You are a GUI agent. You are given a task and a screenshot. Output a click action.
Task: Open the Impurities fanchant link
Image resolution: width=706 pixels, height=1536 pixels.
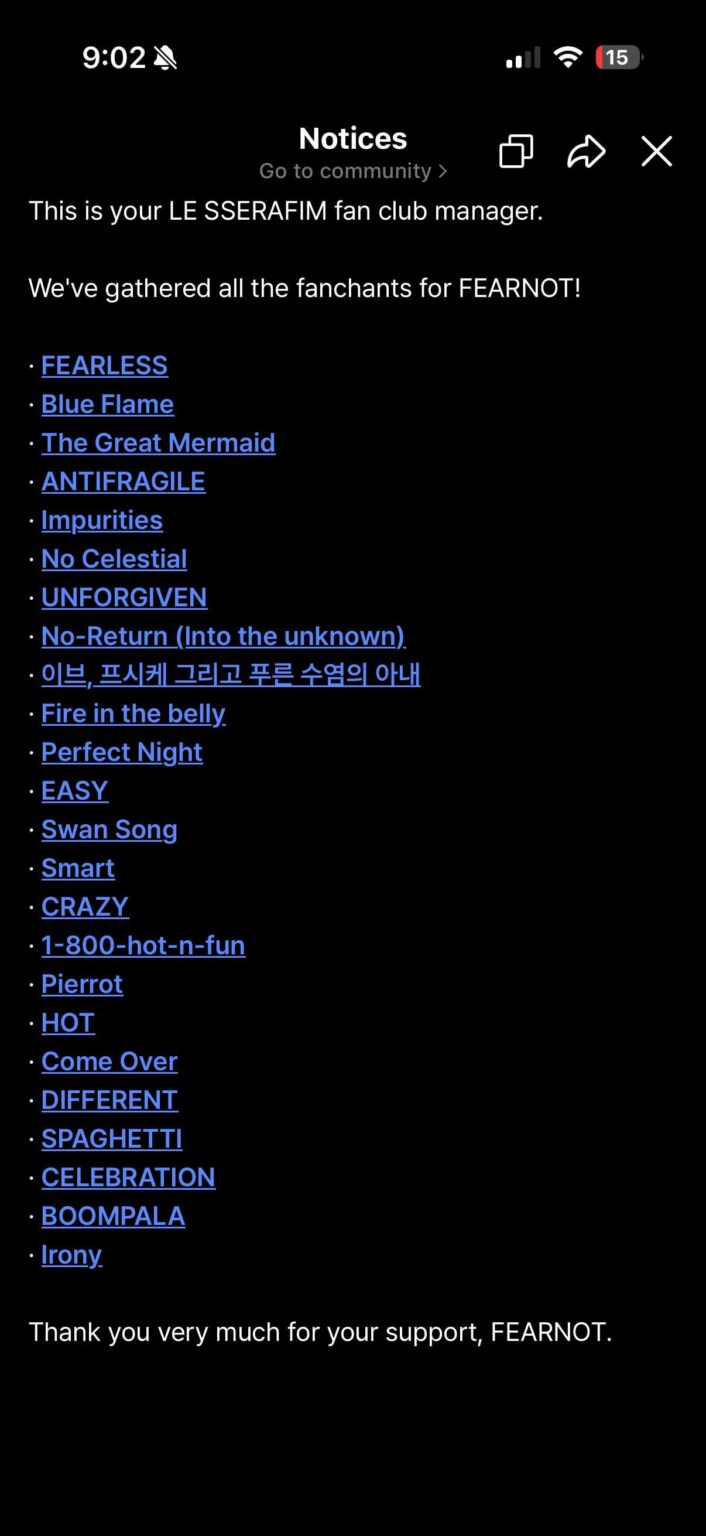click(x=102, y=520)
